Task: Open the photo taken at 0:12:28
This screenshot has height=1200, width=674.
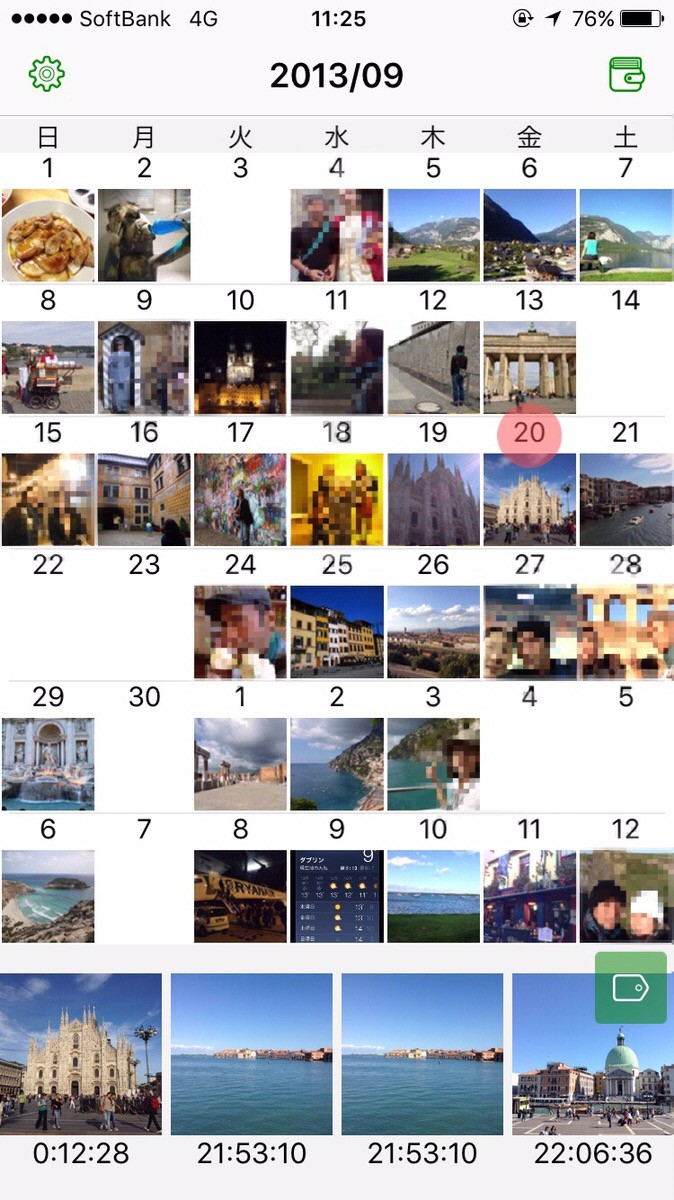Action: [81, 1054]
